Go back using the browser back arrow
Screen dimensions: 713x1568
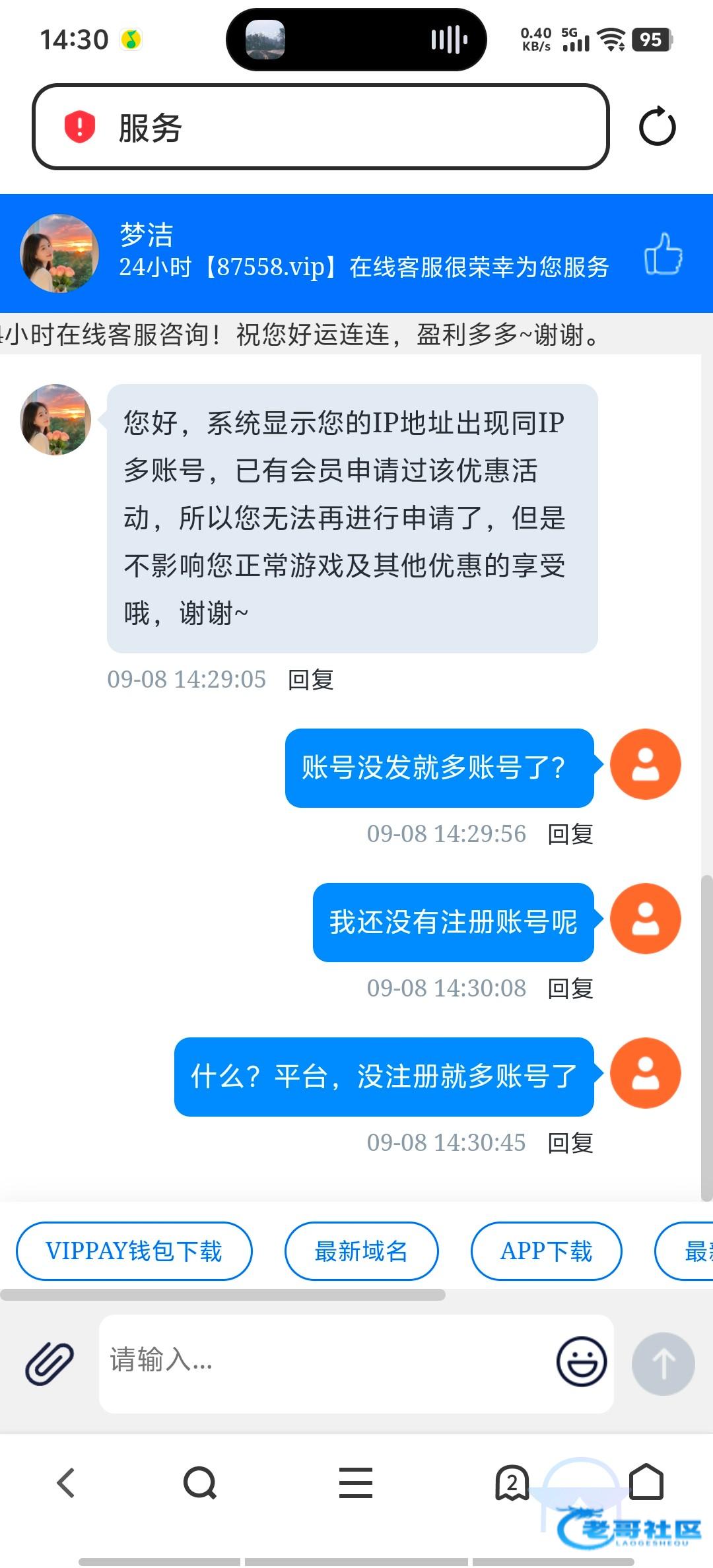point(66,1483)
